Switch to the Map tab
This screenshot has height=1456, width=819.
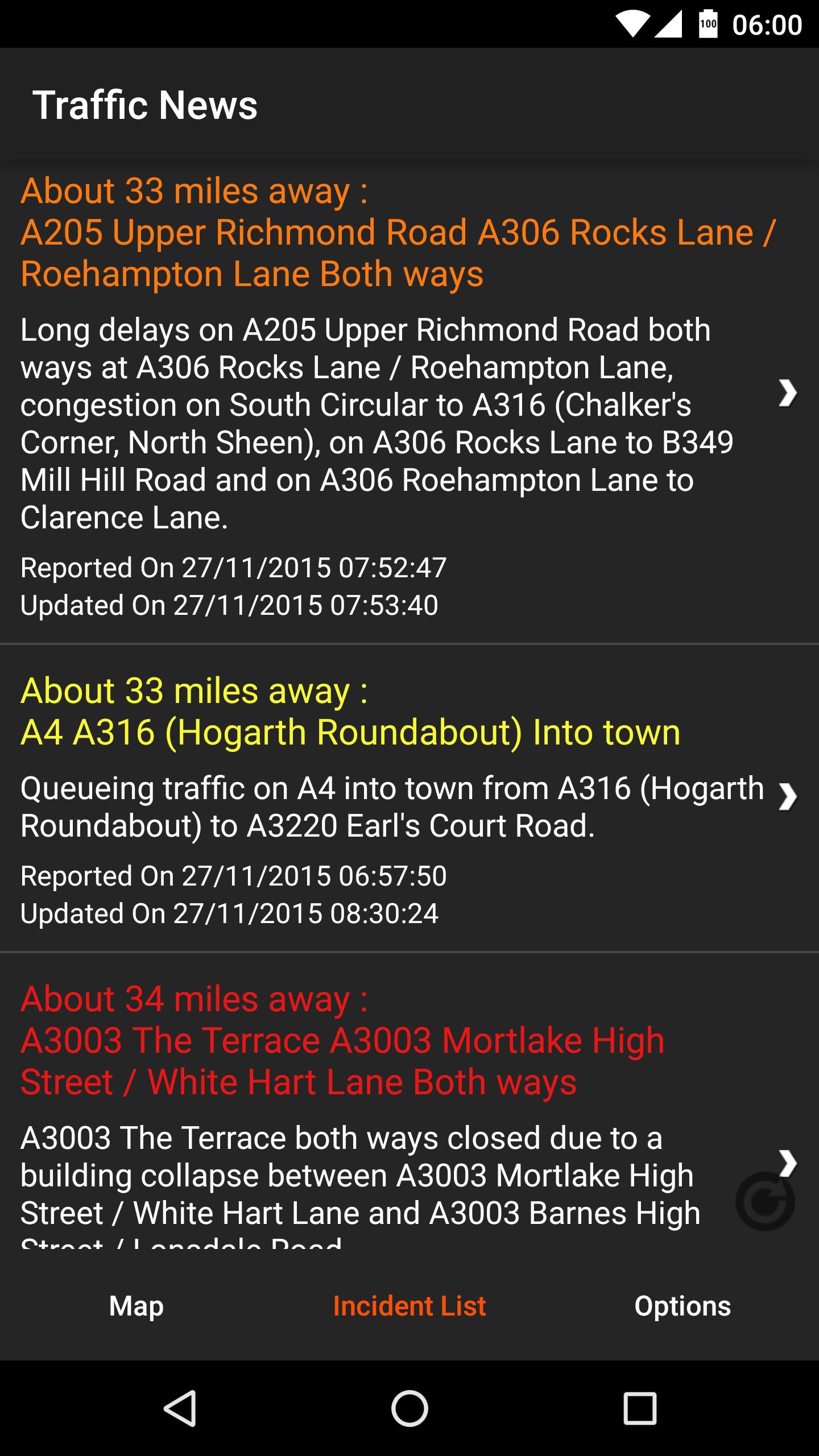pos(136,1306)
